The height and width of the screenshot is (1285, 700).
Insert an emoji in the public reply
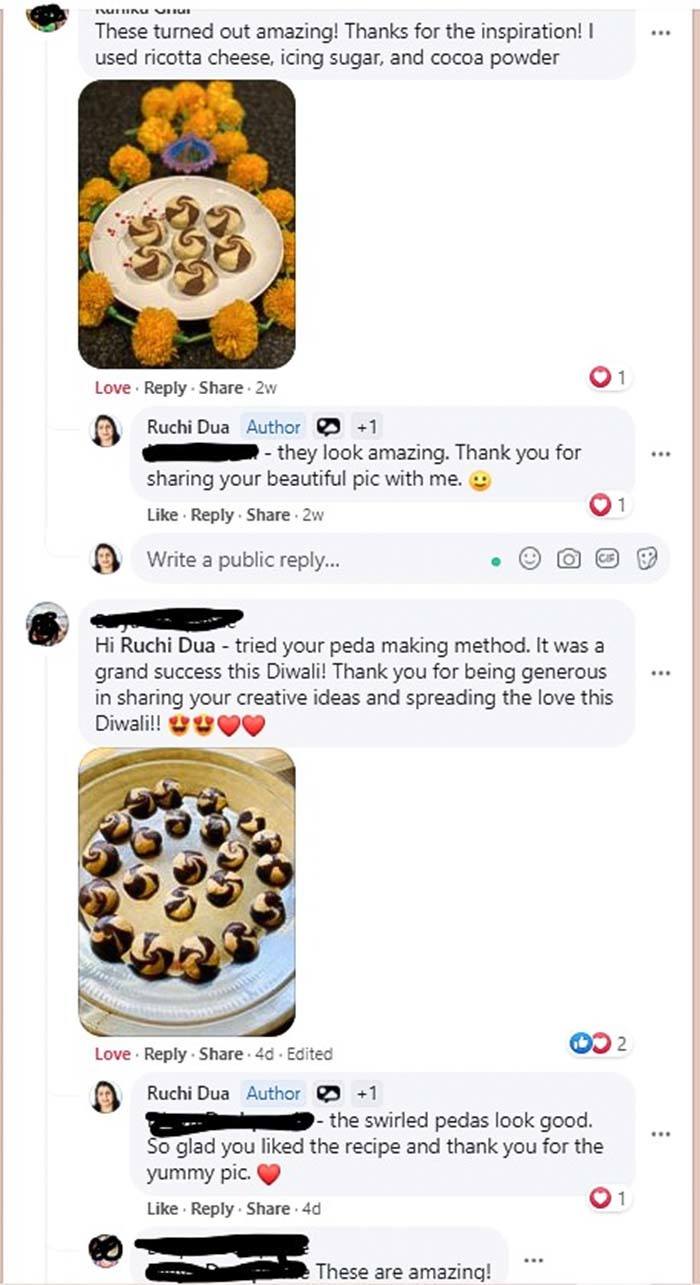[x=530, y=559]
